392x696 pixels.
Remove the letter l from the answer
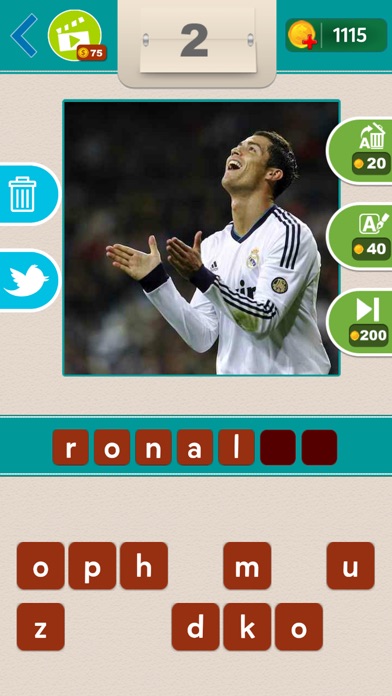[x=236, y=447]
